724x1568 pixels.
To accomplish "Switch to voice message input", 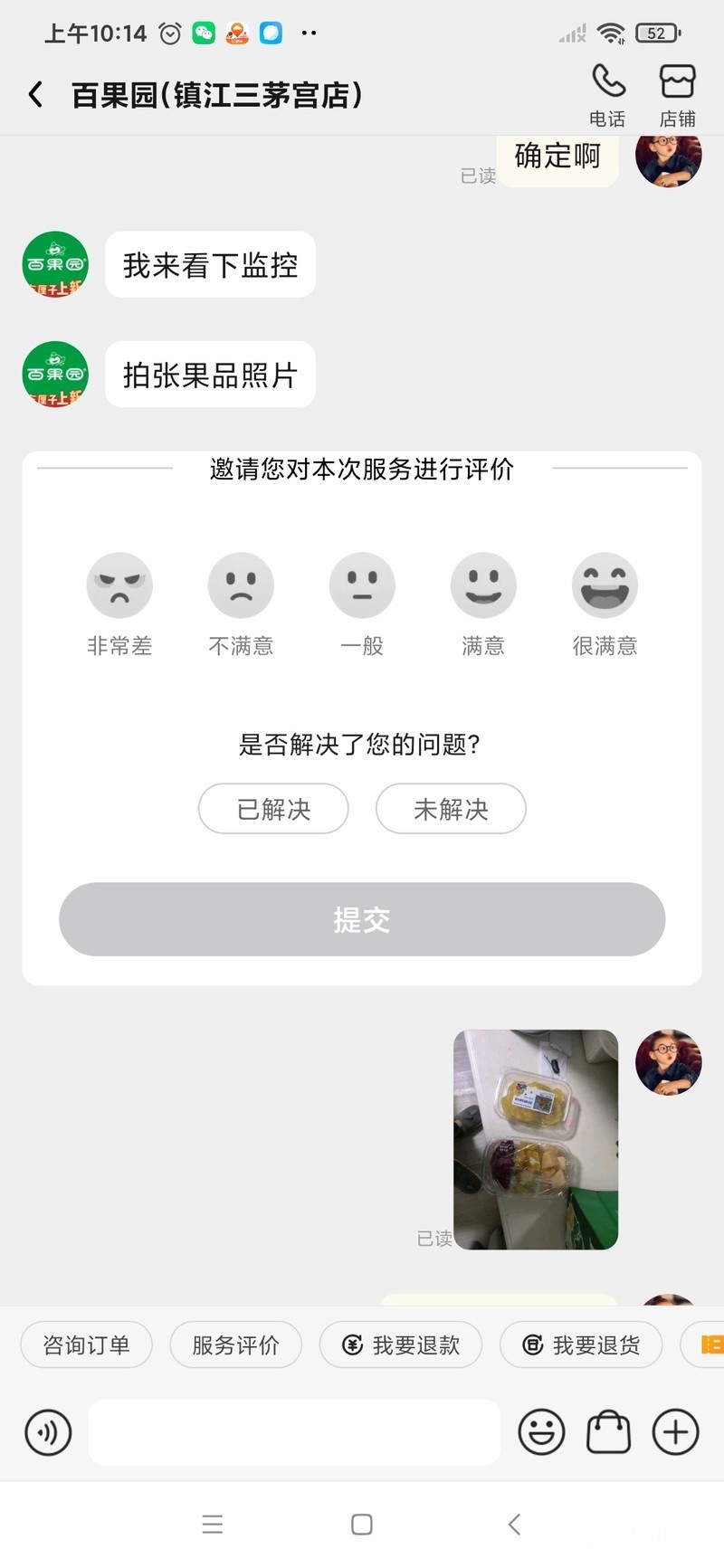I will (x=48, y=1432).
